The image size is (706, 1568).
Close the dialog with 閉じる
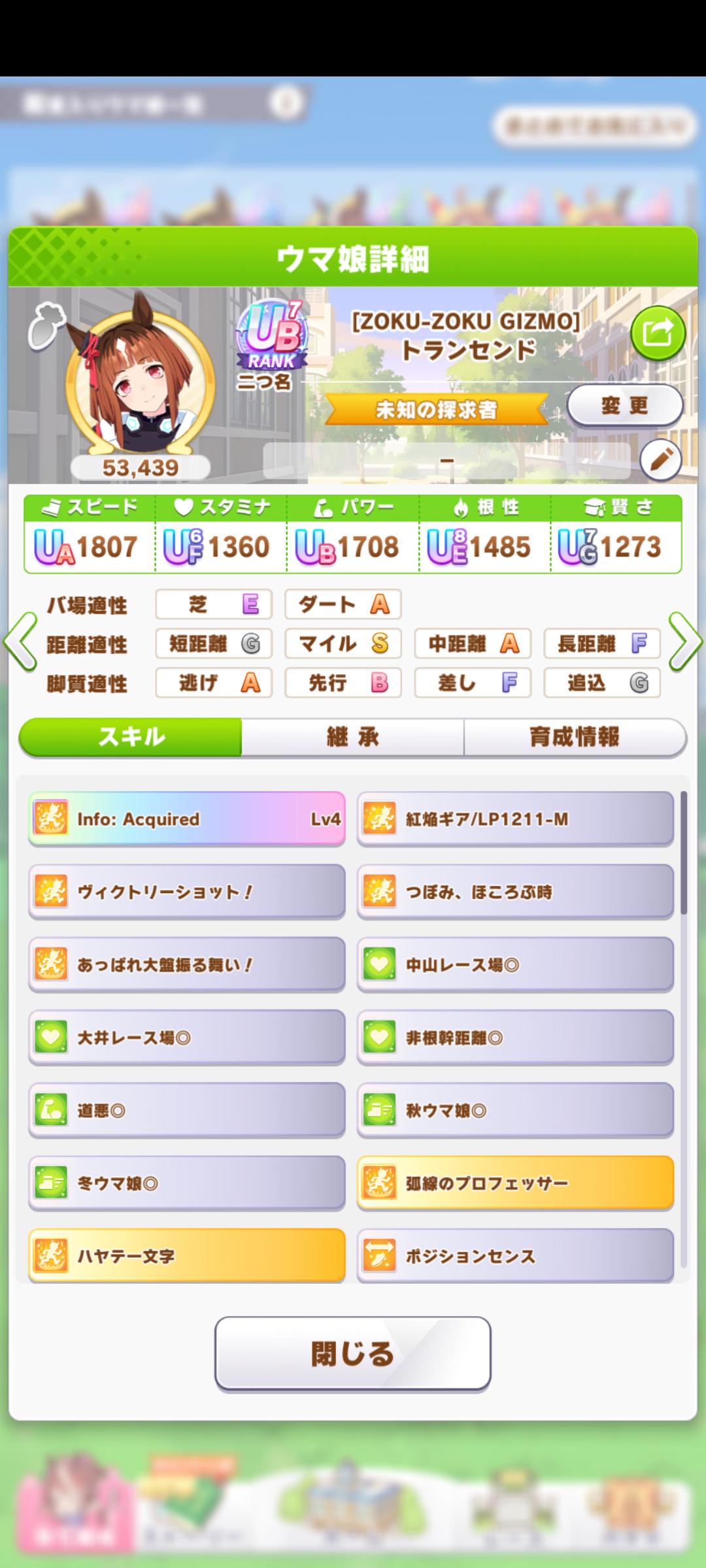[352, 1354]
